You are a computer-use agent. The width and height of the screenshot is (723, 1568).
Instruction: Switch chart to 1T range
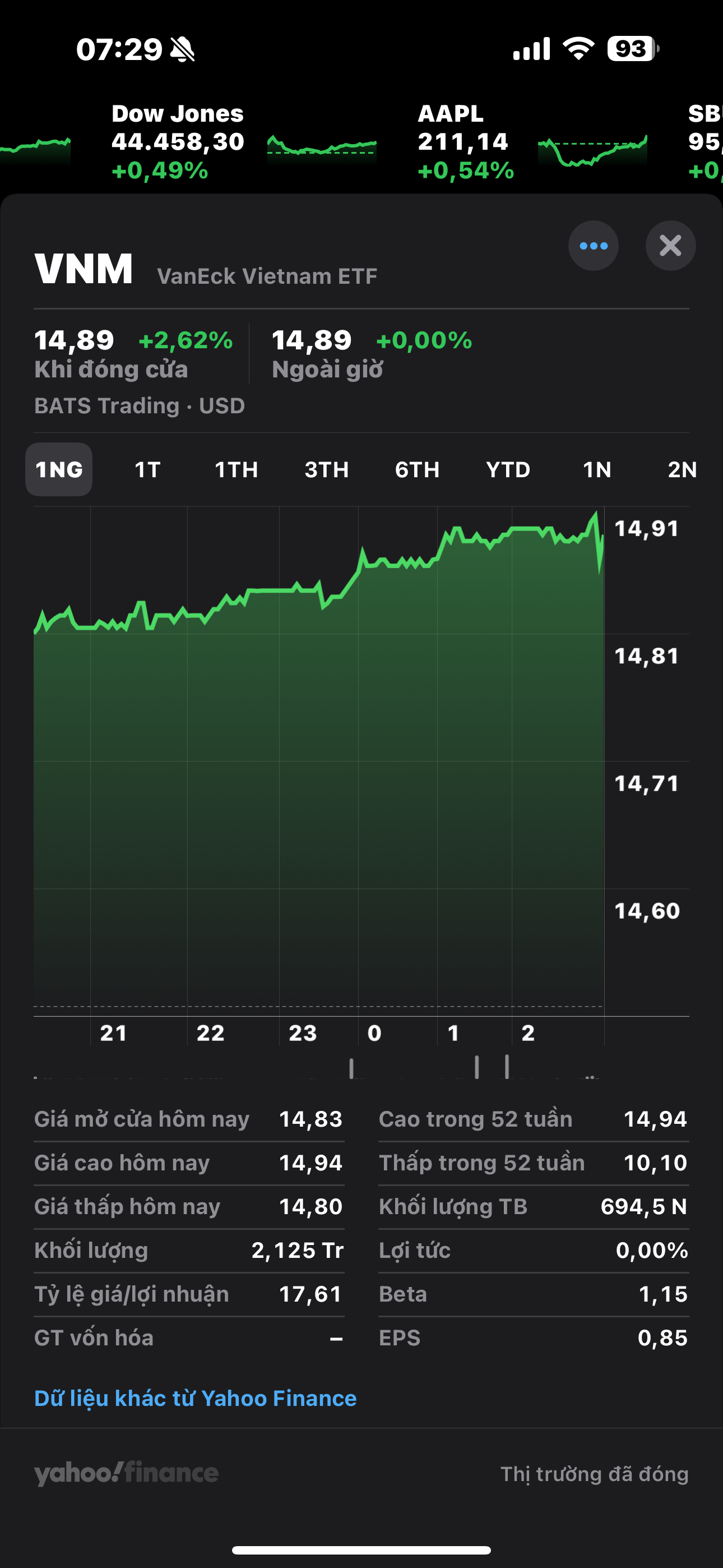(x=147, y=470)
